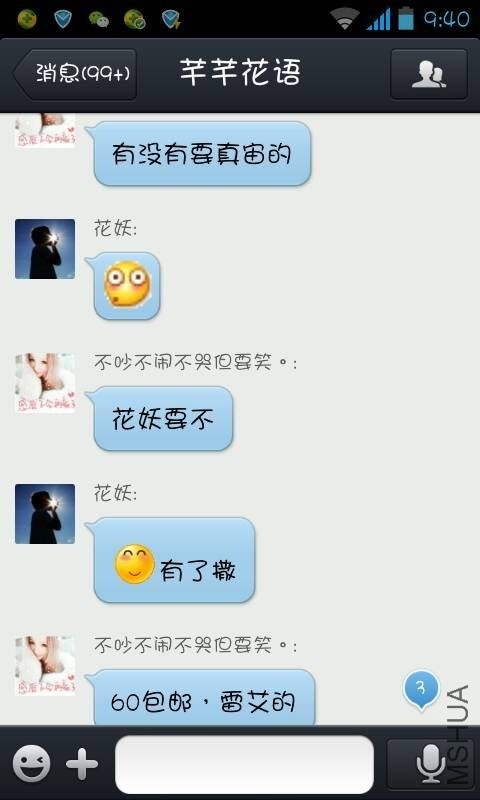Focus the message text input field
The image size is (480, 800).
point(244,764)
